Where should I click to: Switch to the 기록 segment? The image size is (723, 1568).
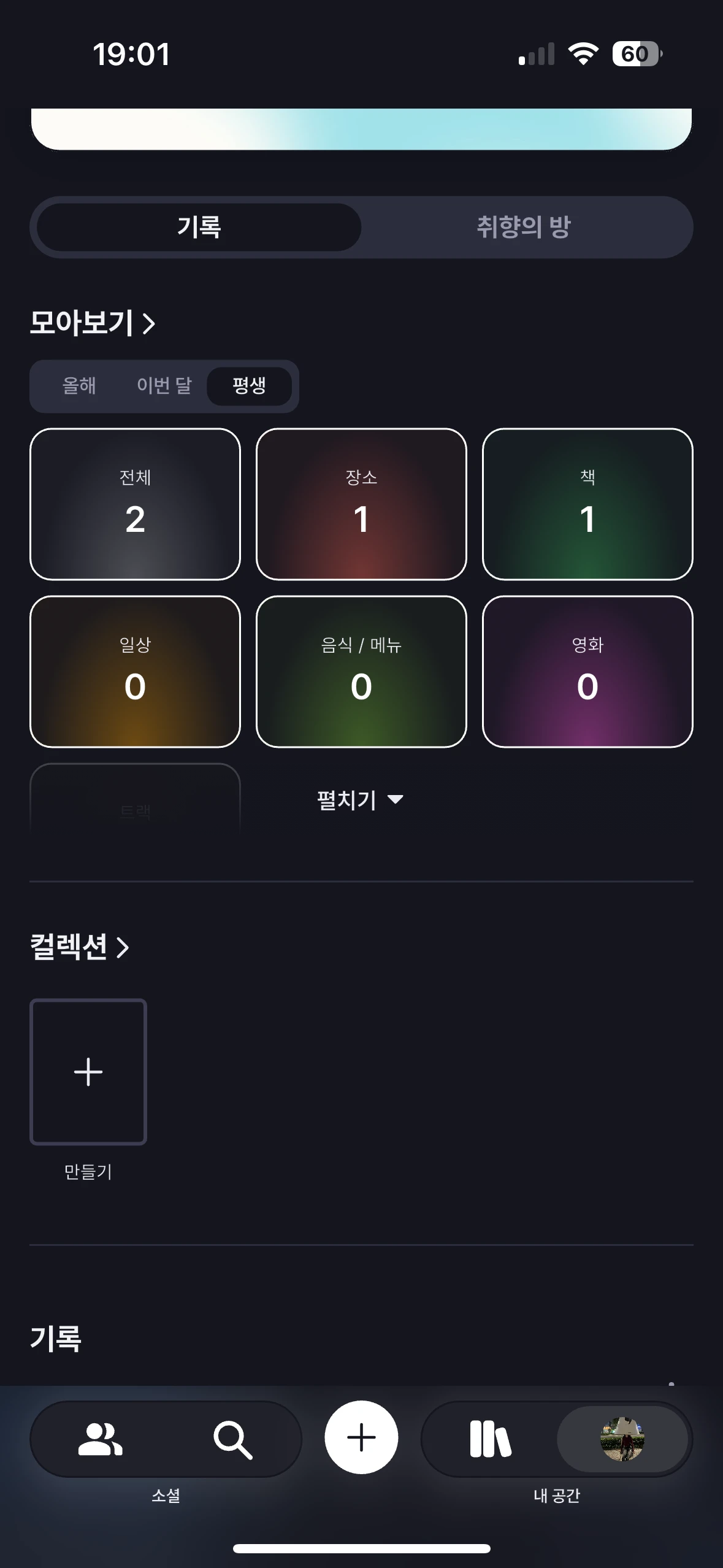coord(199,227)
